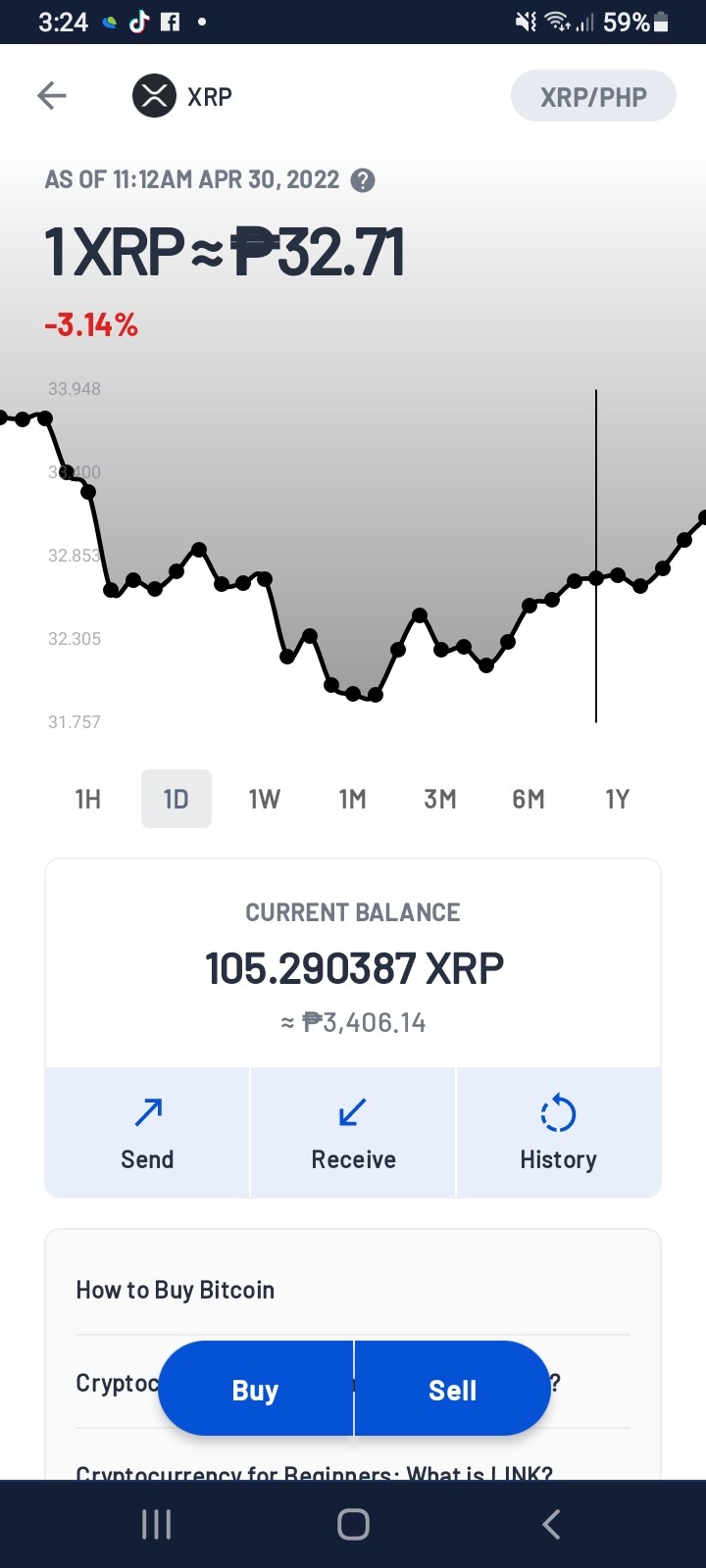Image resolution: width=706 pixels, height=1568 pixels.
Task: Open recent apps from navigation bar
Action: 157,1524
